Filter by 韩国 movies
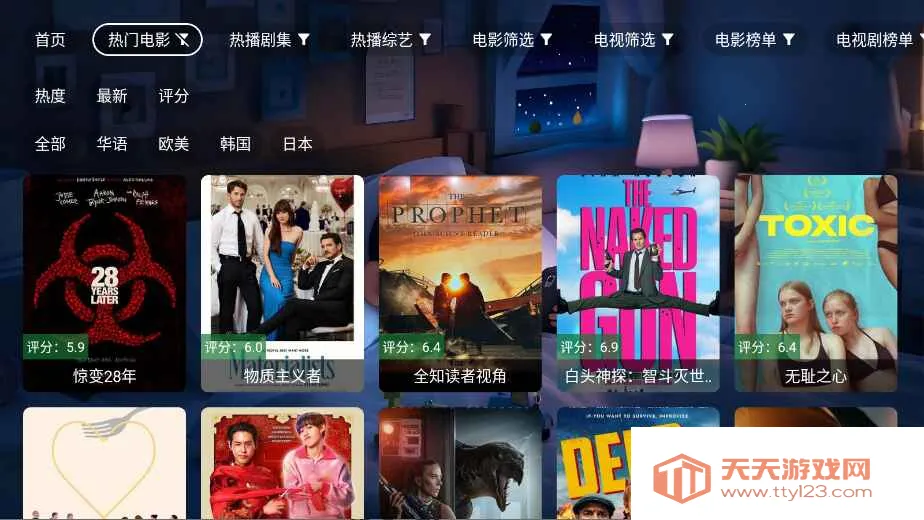This screenshot has width=924, height=520. [x=236, y=144]
